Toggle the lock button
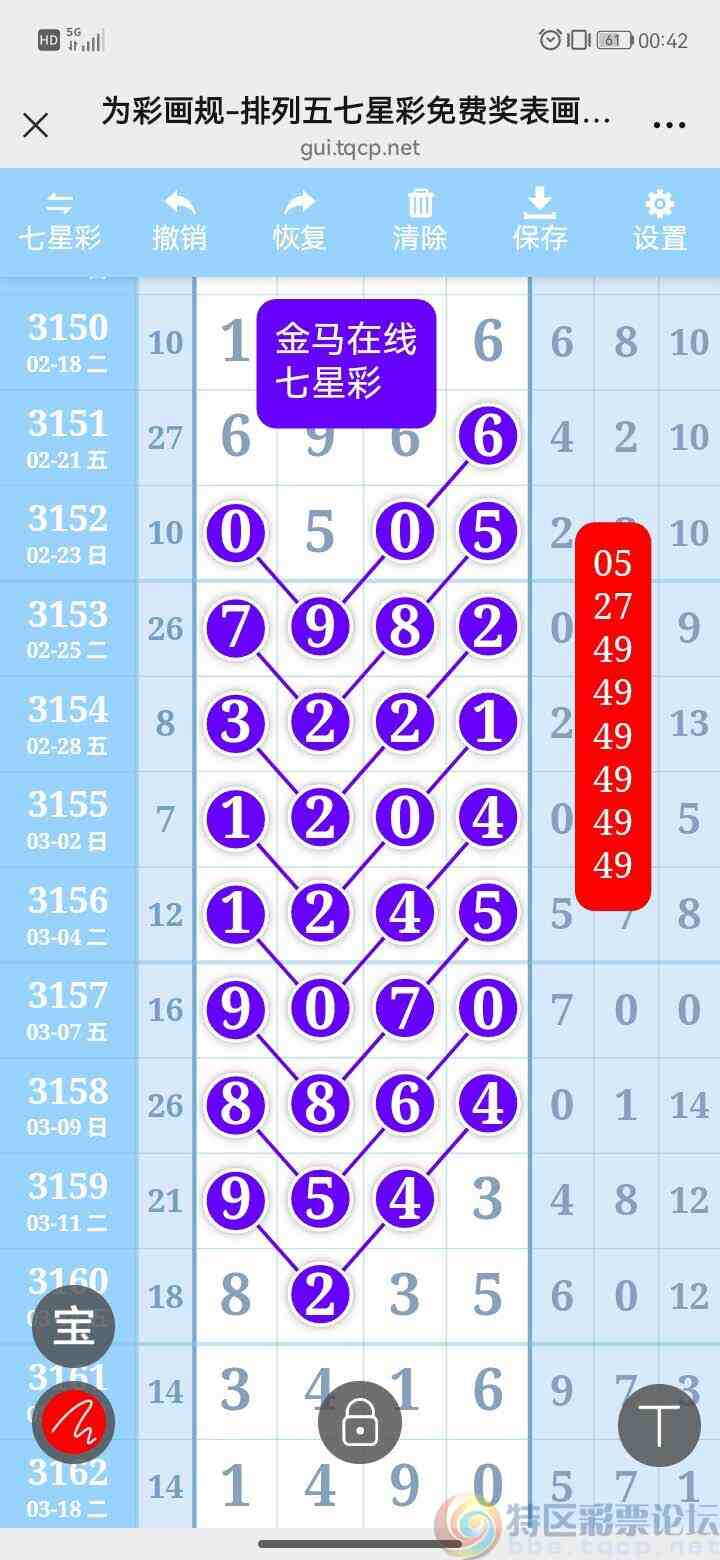Screen dimensions: 720x1560 [359, 1422]
